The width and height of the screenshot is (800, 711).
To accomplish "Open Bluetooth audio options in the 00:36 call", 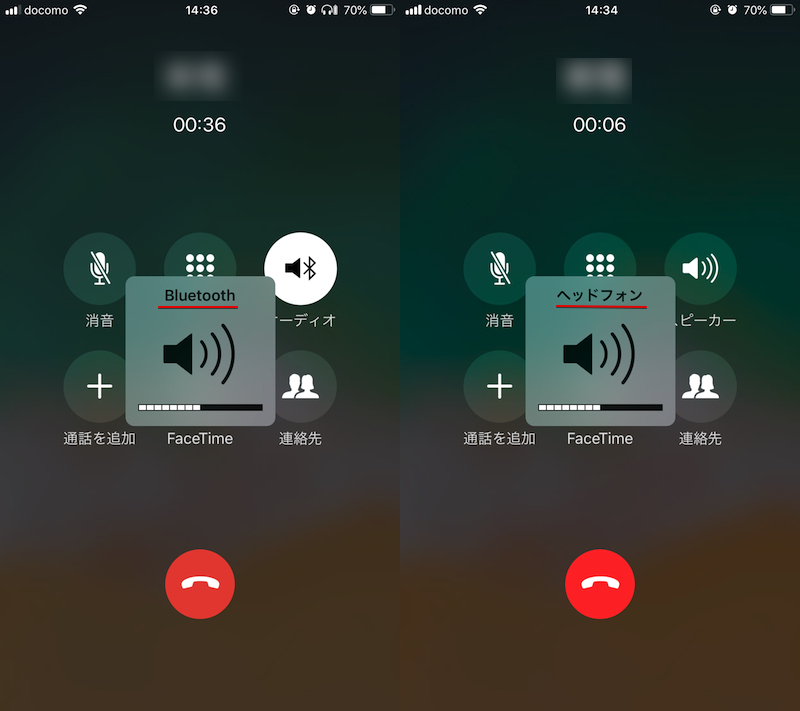I will [300, 268].
